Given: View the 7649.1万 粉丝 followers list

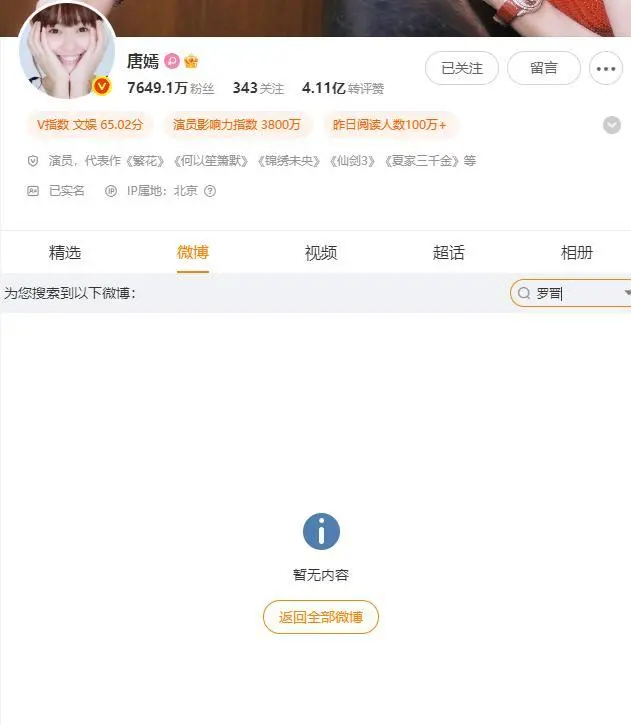Looking at the screenshot, I should pyautogui.click(x=170, y=88).
